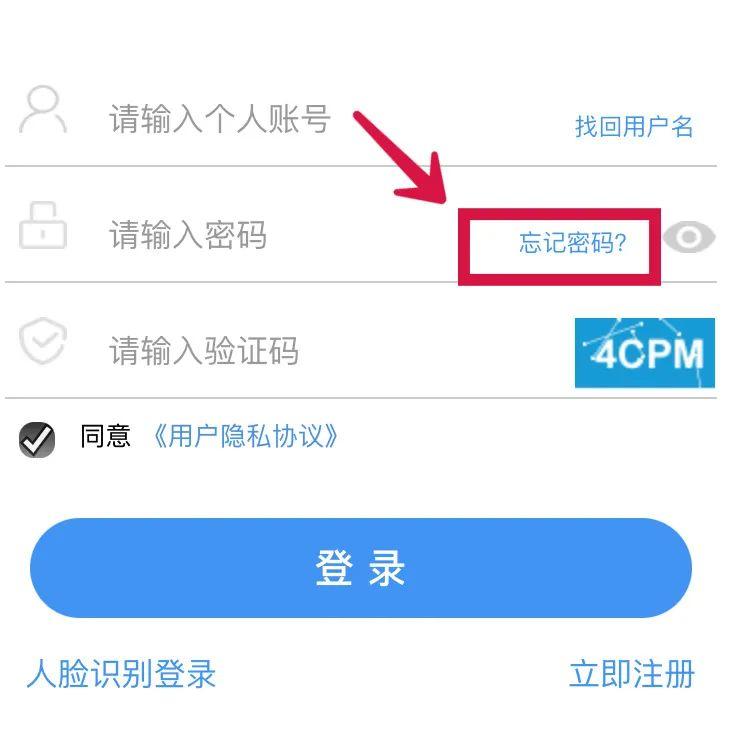This screenshot has height=731, width=731.
Task: Refresh the 4CPM captcha image
Action: pos(644,353)
